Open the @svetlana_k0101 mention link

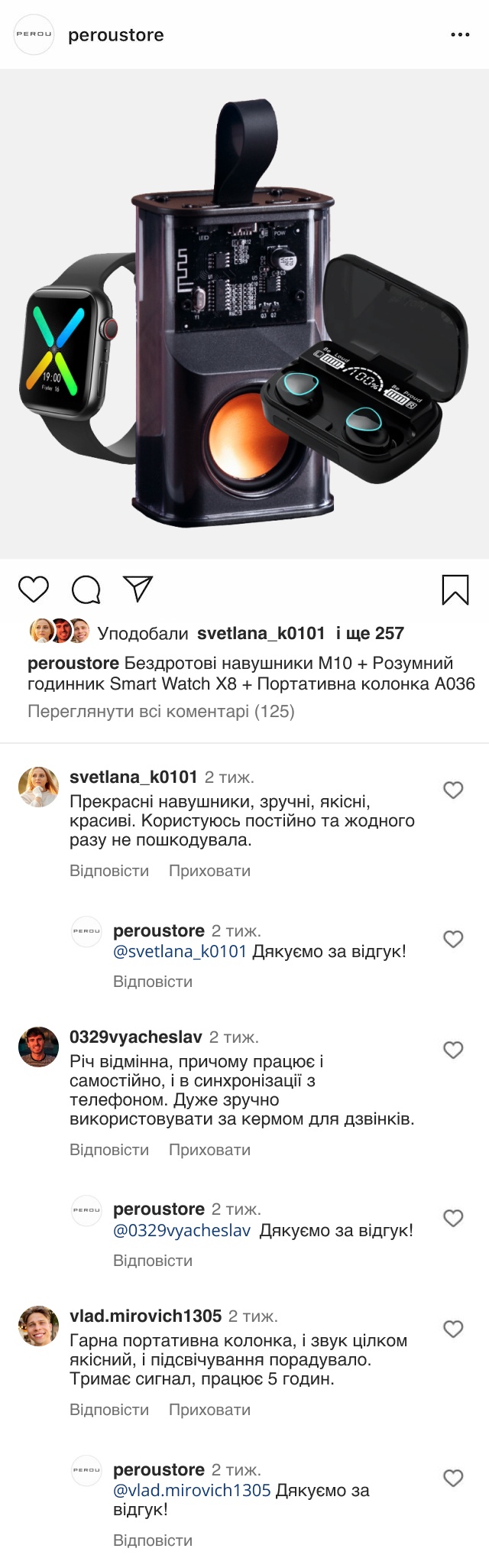point(180,952)
